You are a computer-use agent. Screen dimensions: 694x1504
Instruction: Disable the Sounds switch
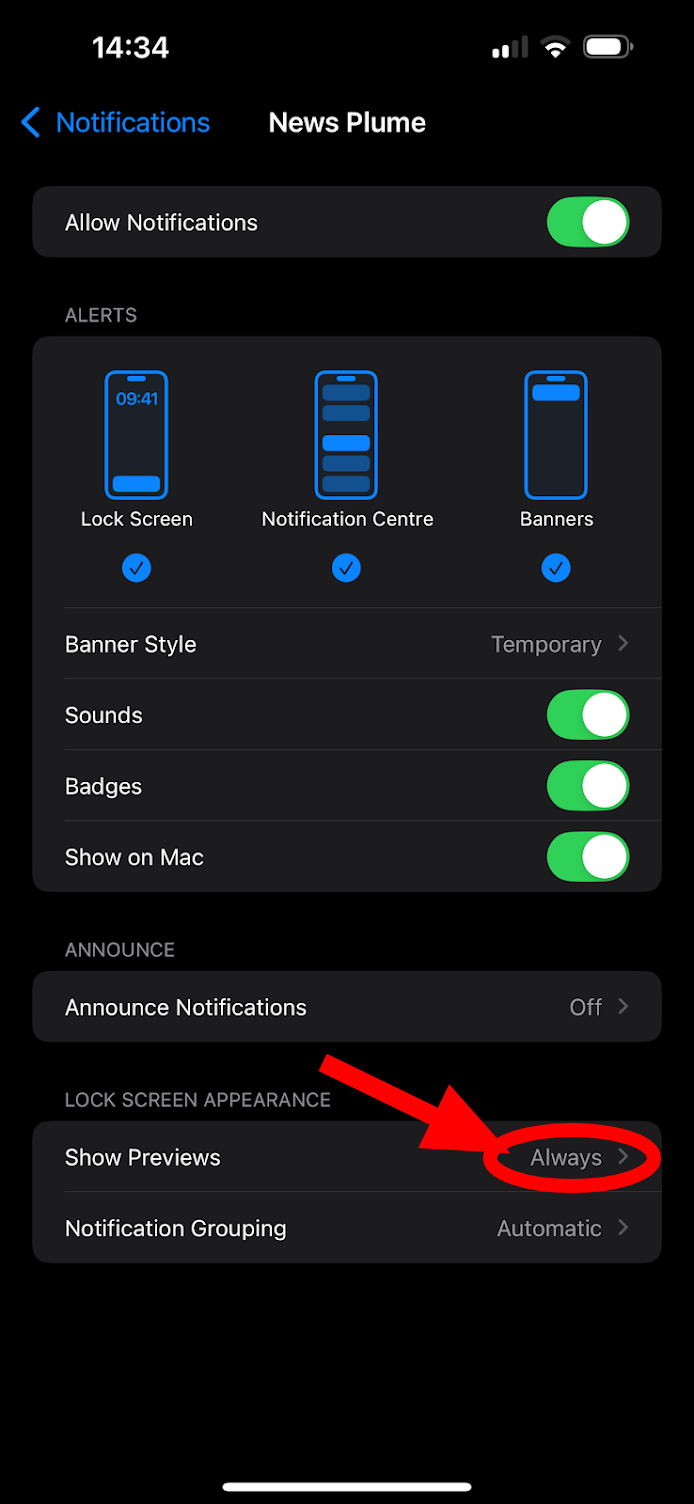tap(588, 715)
